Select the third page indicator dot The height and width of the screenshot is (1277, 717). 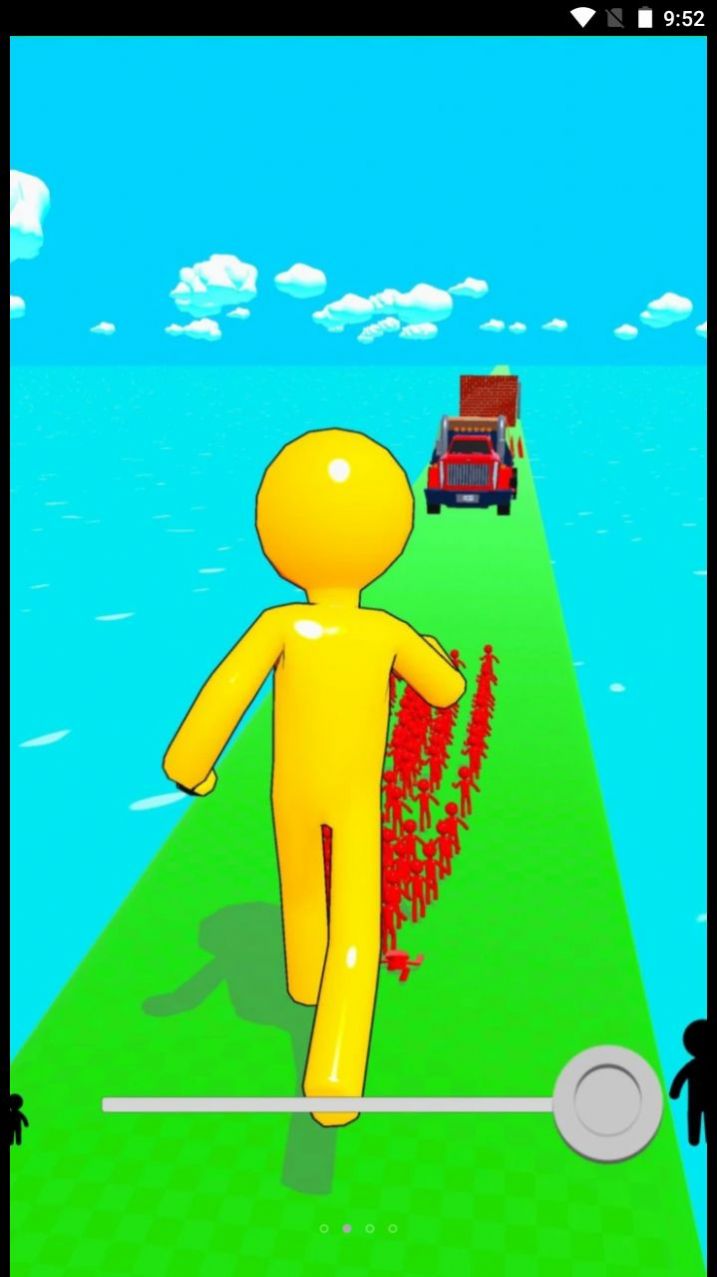pyautogui.click(x=370, y=1228)
